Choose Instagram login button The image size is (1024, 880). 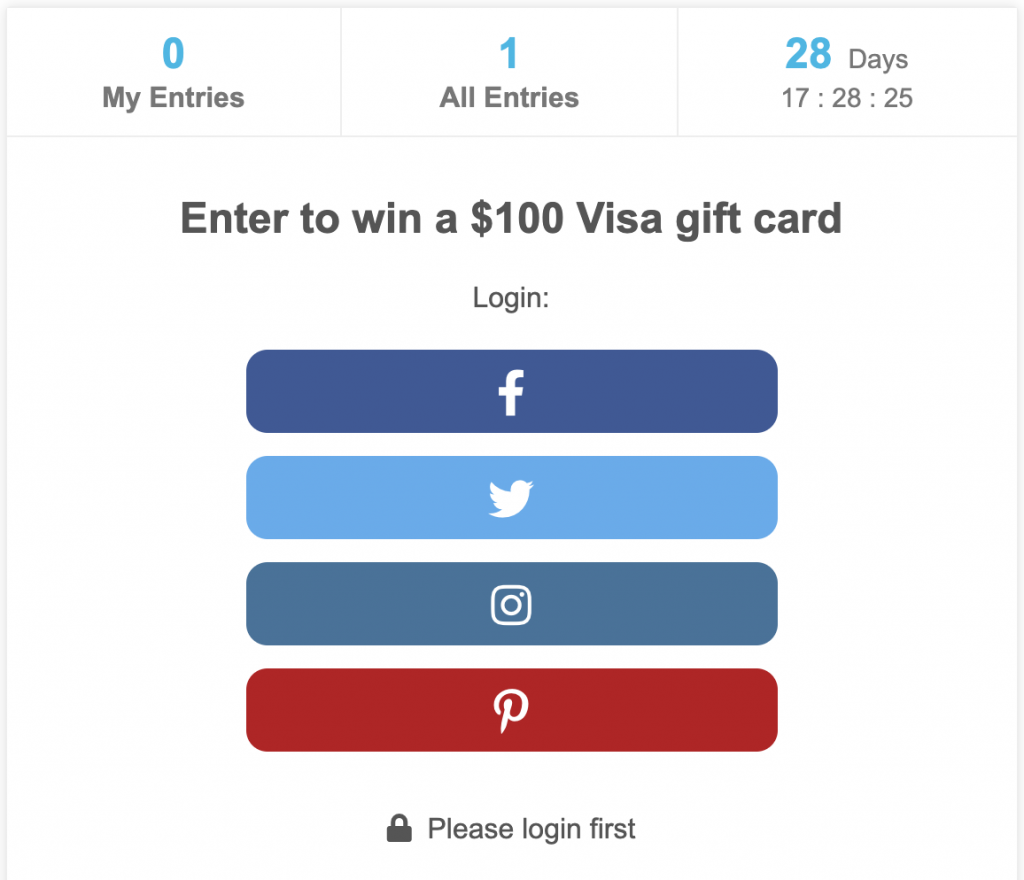(511, 604)
